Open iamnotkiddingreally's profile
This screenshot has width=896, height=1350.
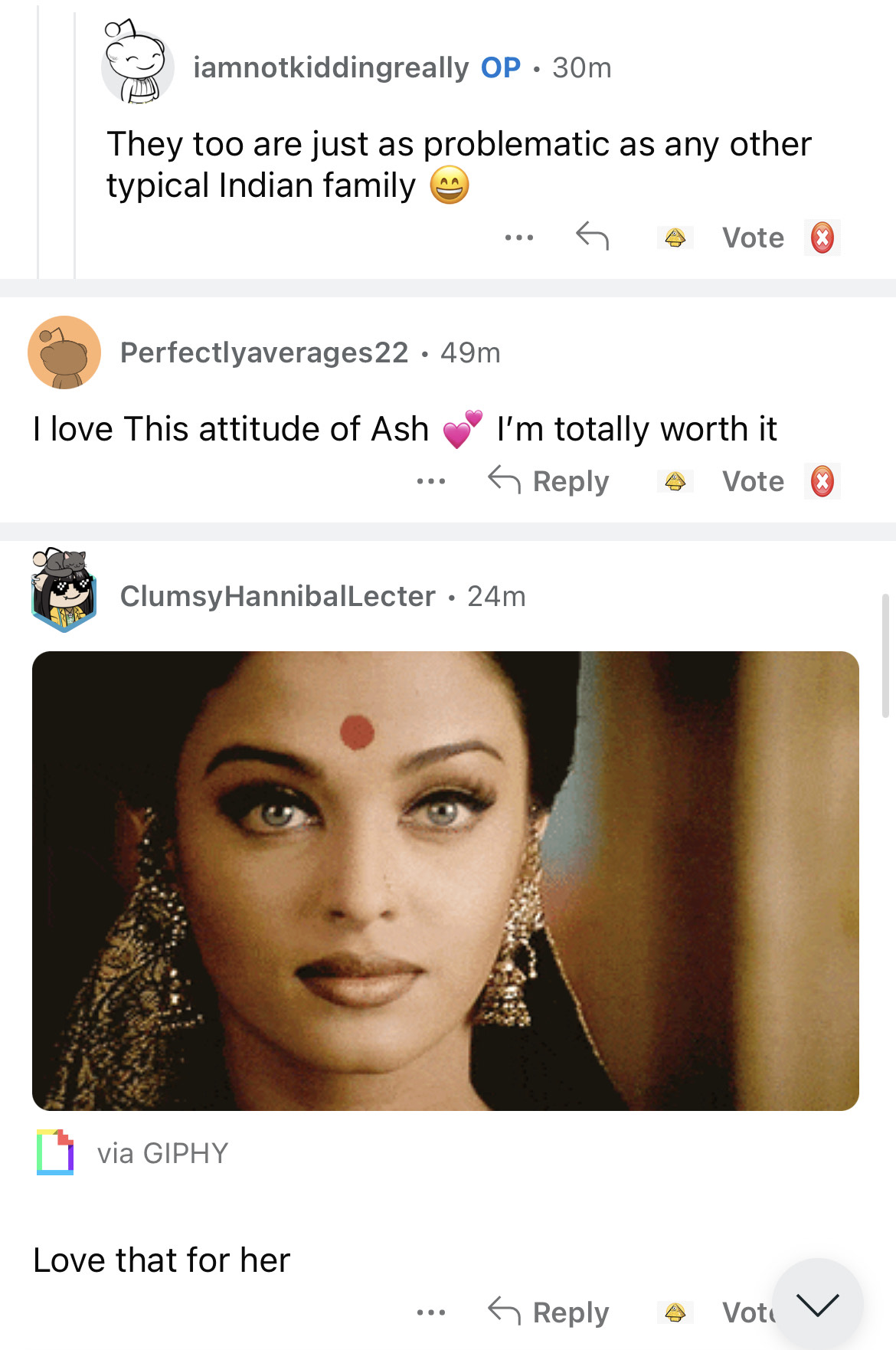(x=330, y=67)
